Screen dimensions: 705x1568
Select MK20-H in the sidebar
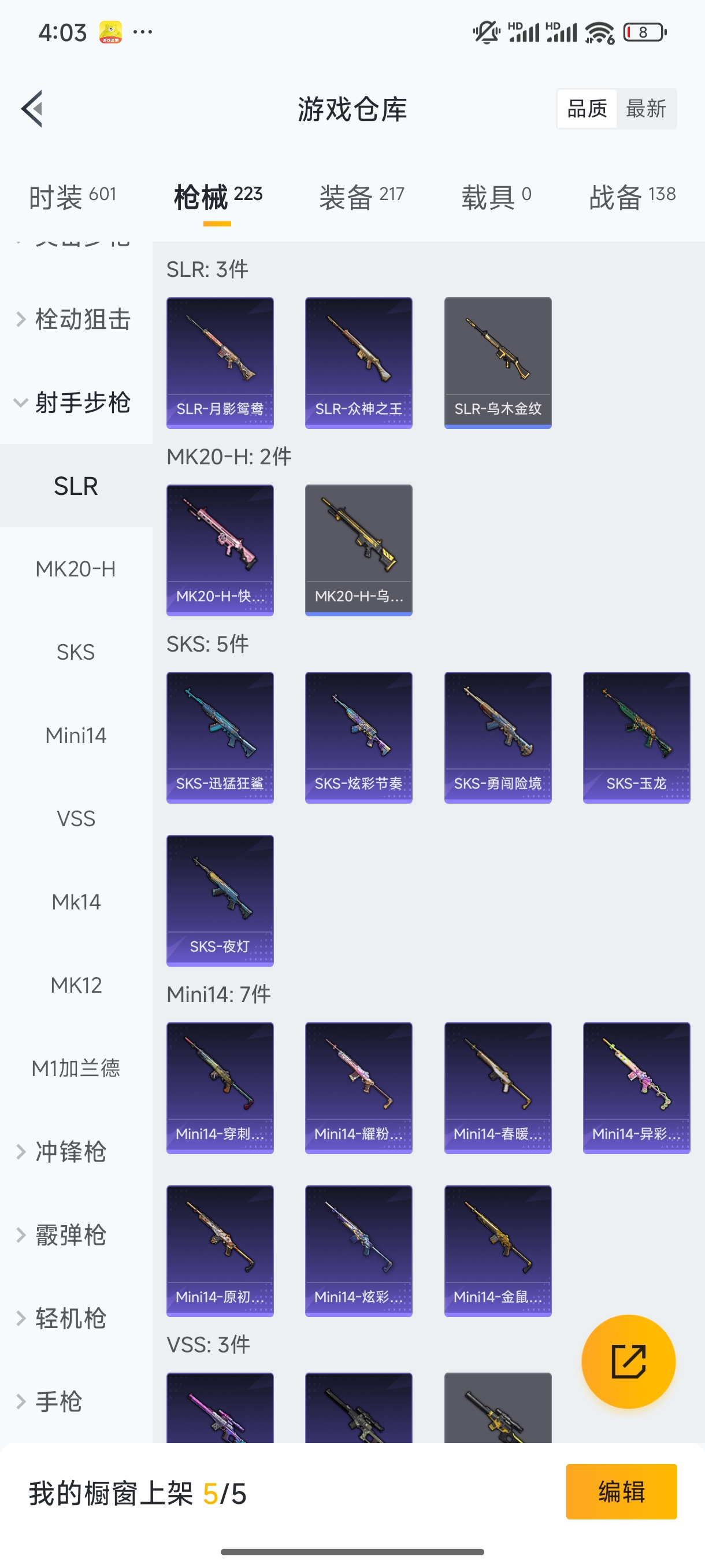pyautogui.click(x=76, y=569)
